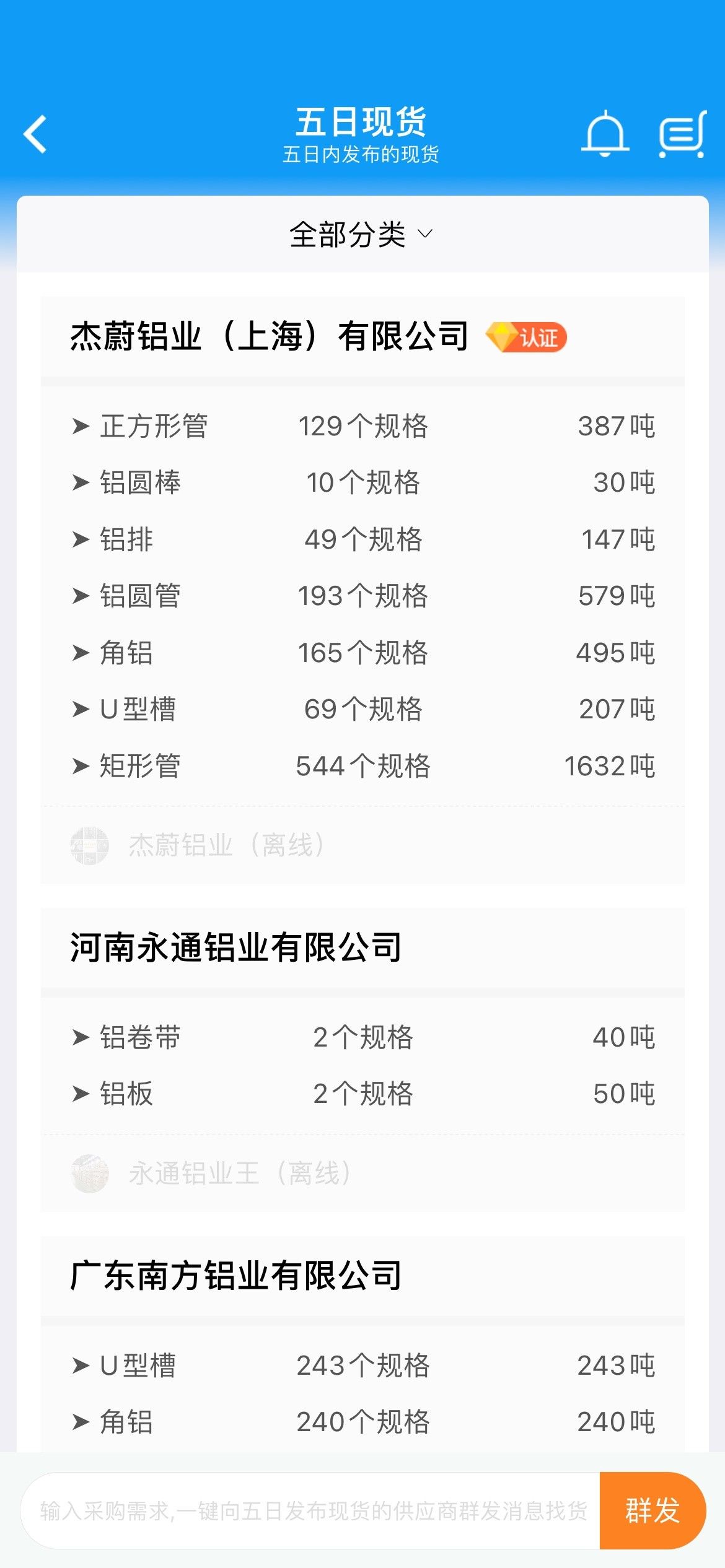View 铝圆棒 10个规格 row
Image resolution: width=725 pixels, height=1568 pixels.
362,482
